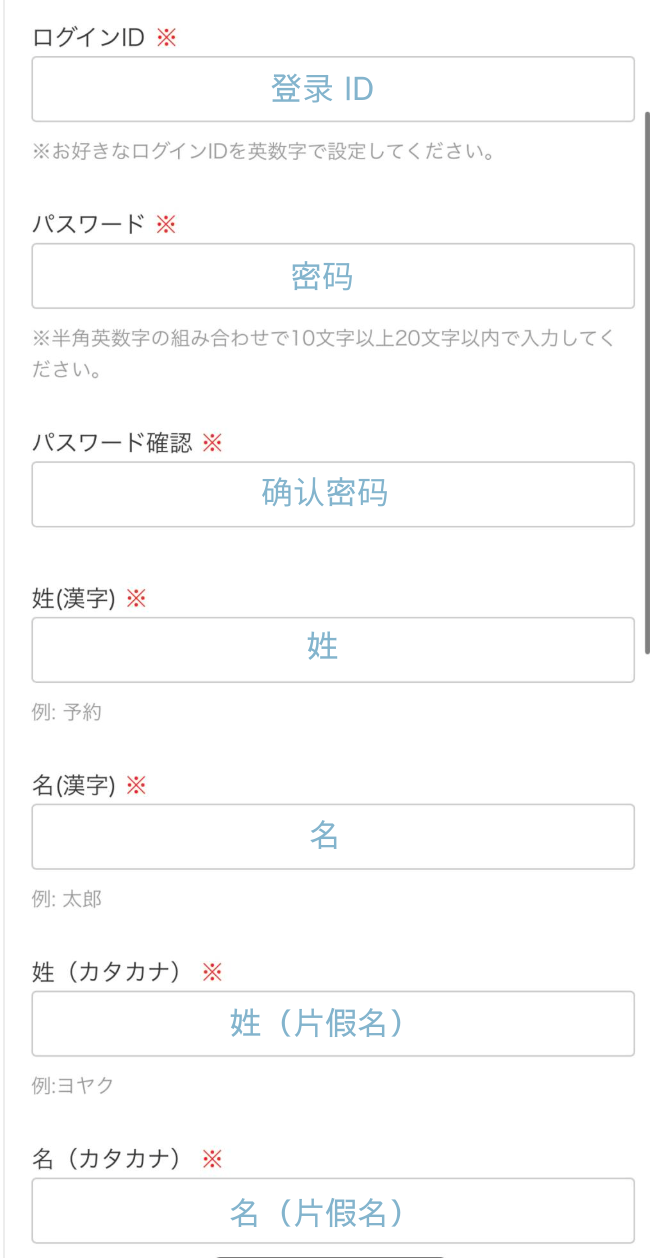Select the 姓（カタカナ）input field
Screen dimensions: 650x1258
tap(333, 1023)
